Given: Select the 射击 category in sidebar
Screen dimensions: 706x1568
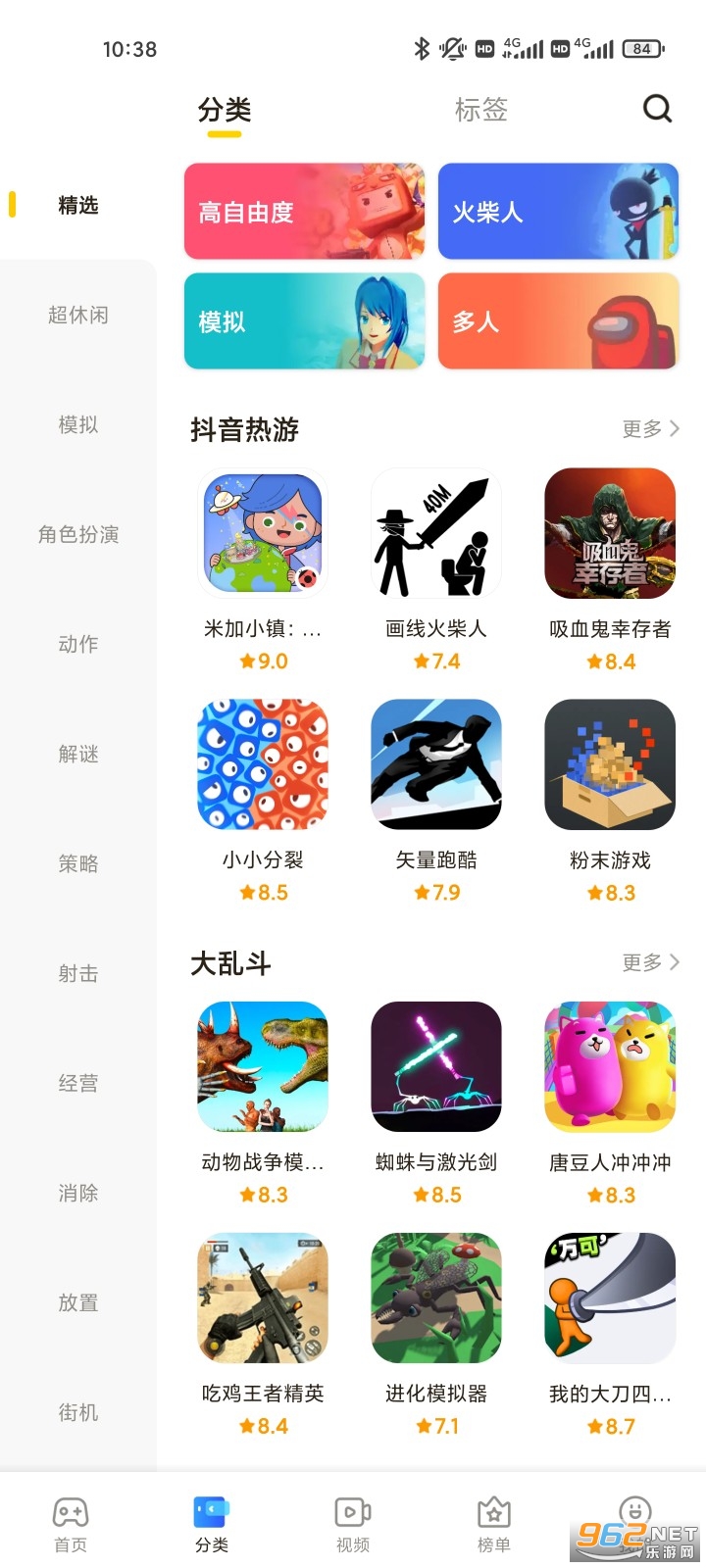Looking at the screenshot, I should tap(77, 973).
